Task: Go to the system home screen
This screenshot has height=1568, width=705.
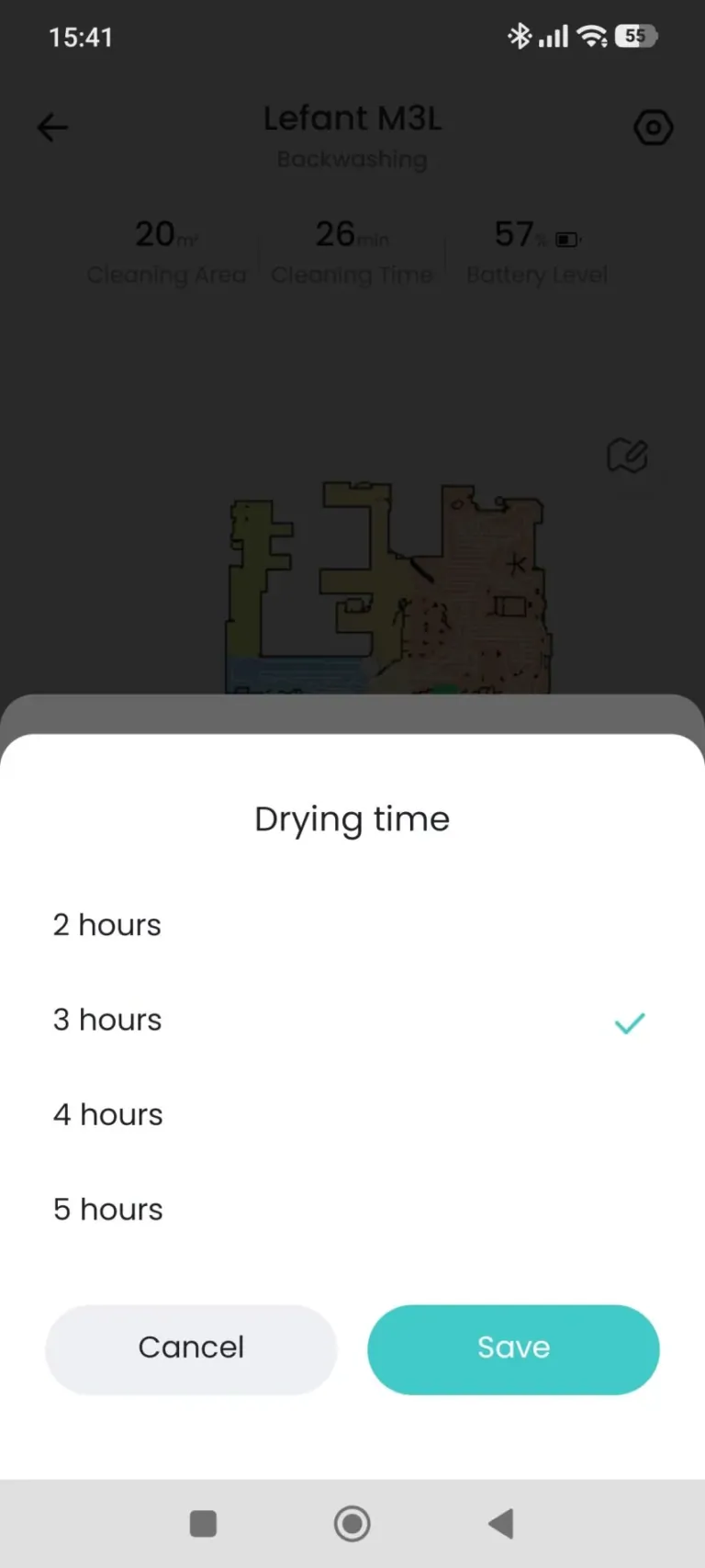Action: click(x=352, y=1524)
